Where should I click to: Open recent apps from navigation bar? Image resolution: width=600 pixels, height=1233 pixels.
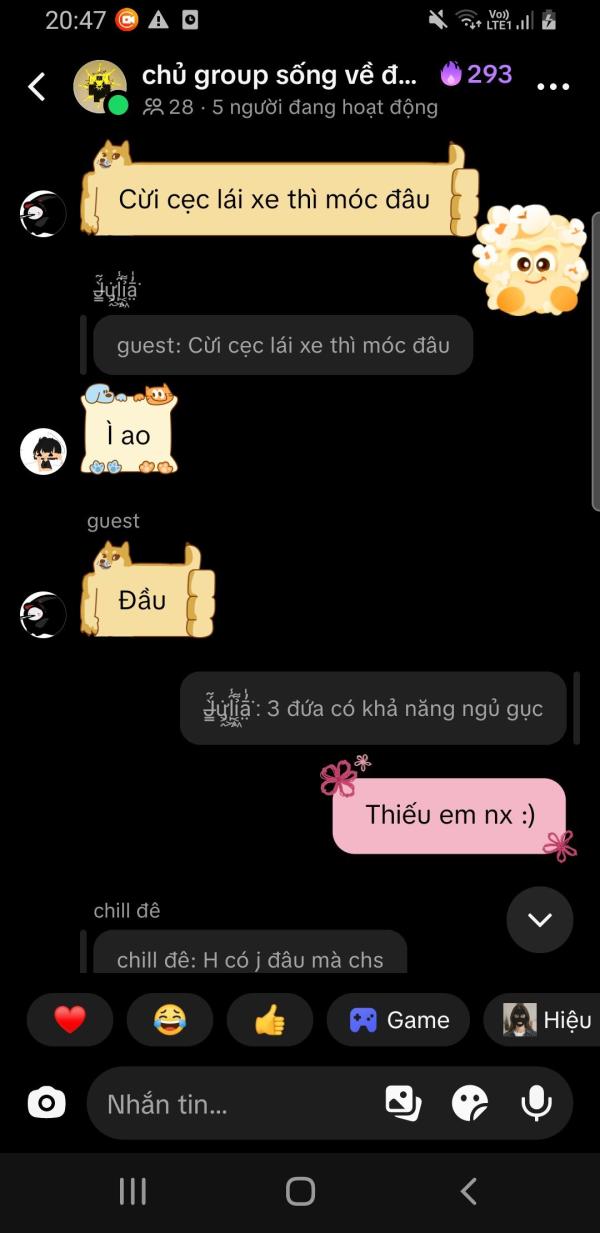(132, 1191)
